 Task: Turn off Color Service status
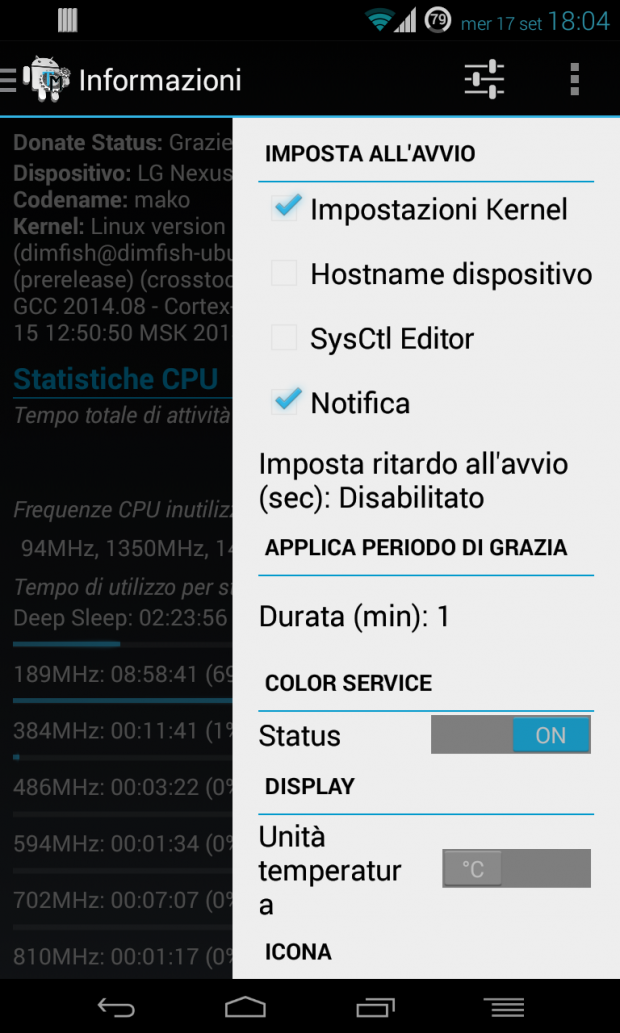[511, 735]
